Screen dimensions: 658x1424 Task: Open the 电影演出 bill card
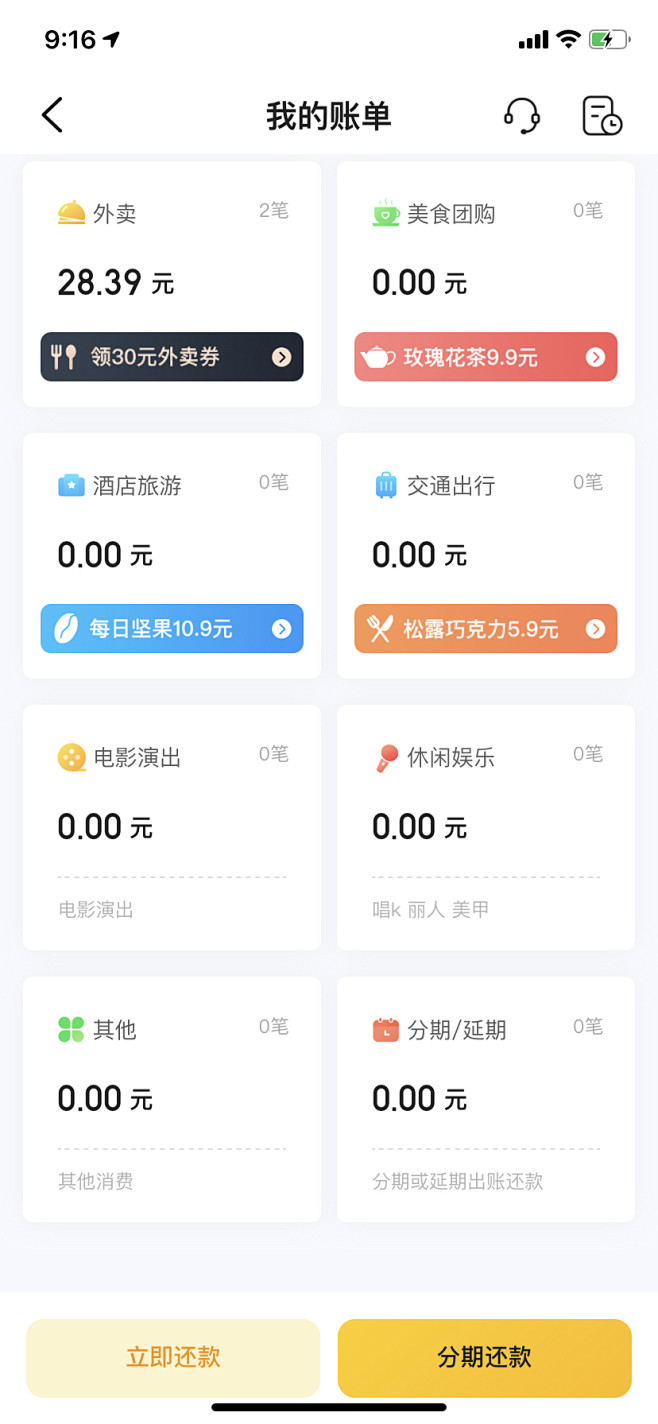(172, 828)
